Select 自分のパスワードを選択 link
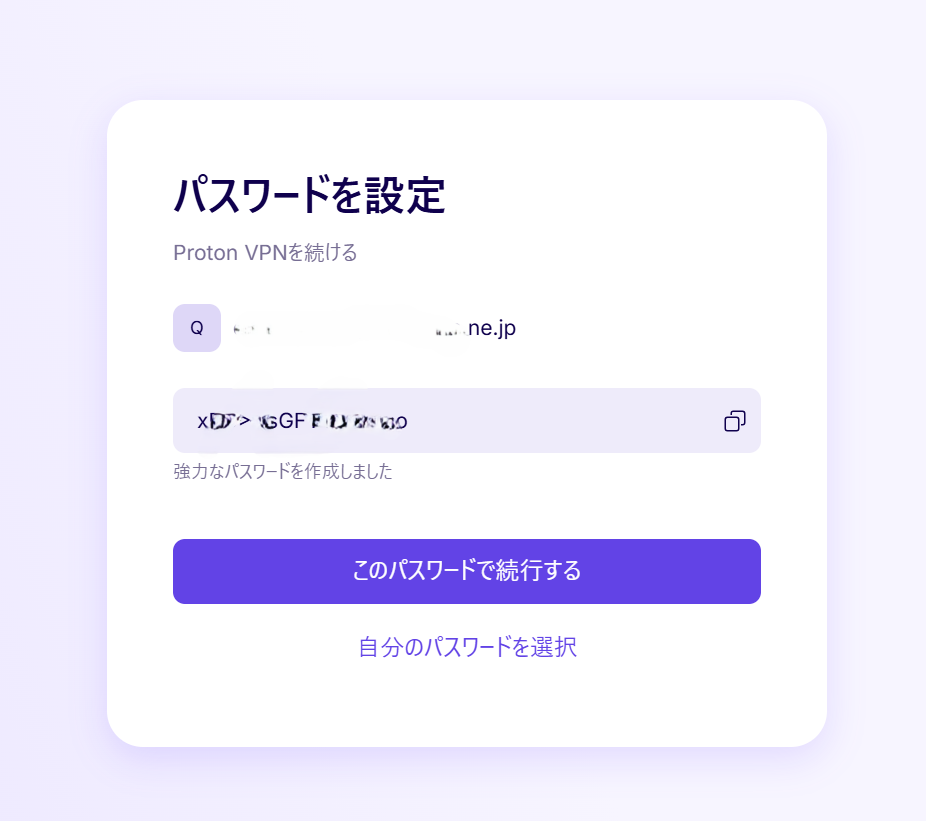 [x=467, y=647]
